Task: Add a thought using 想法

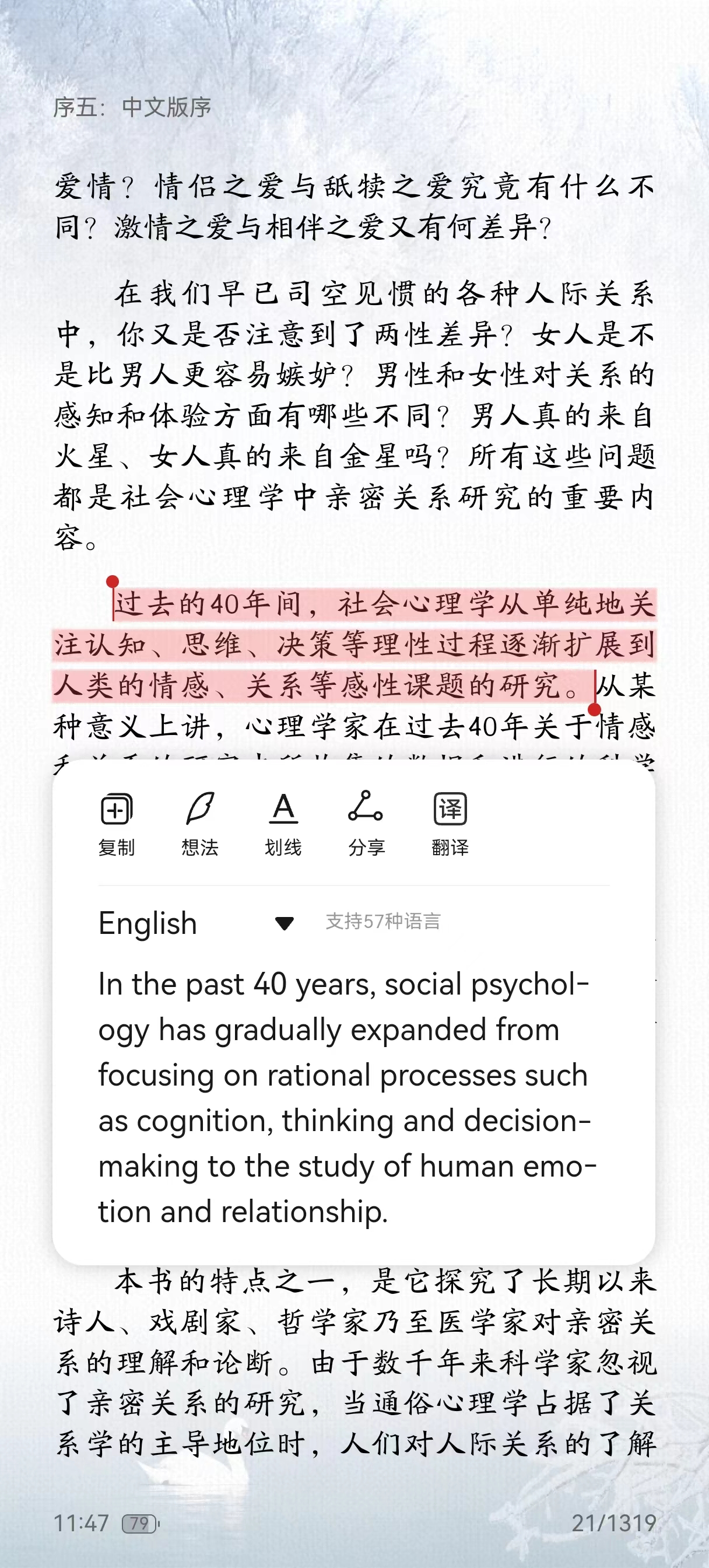Action: [199, 822]
